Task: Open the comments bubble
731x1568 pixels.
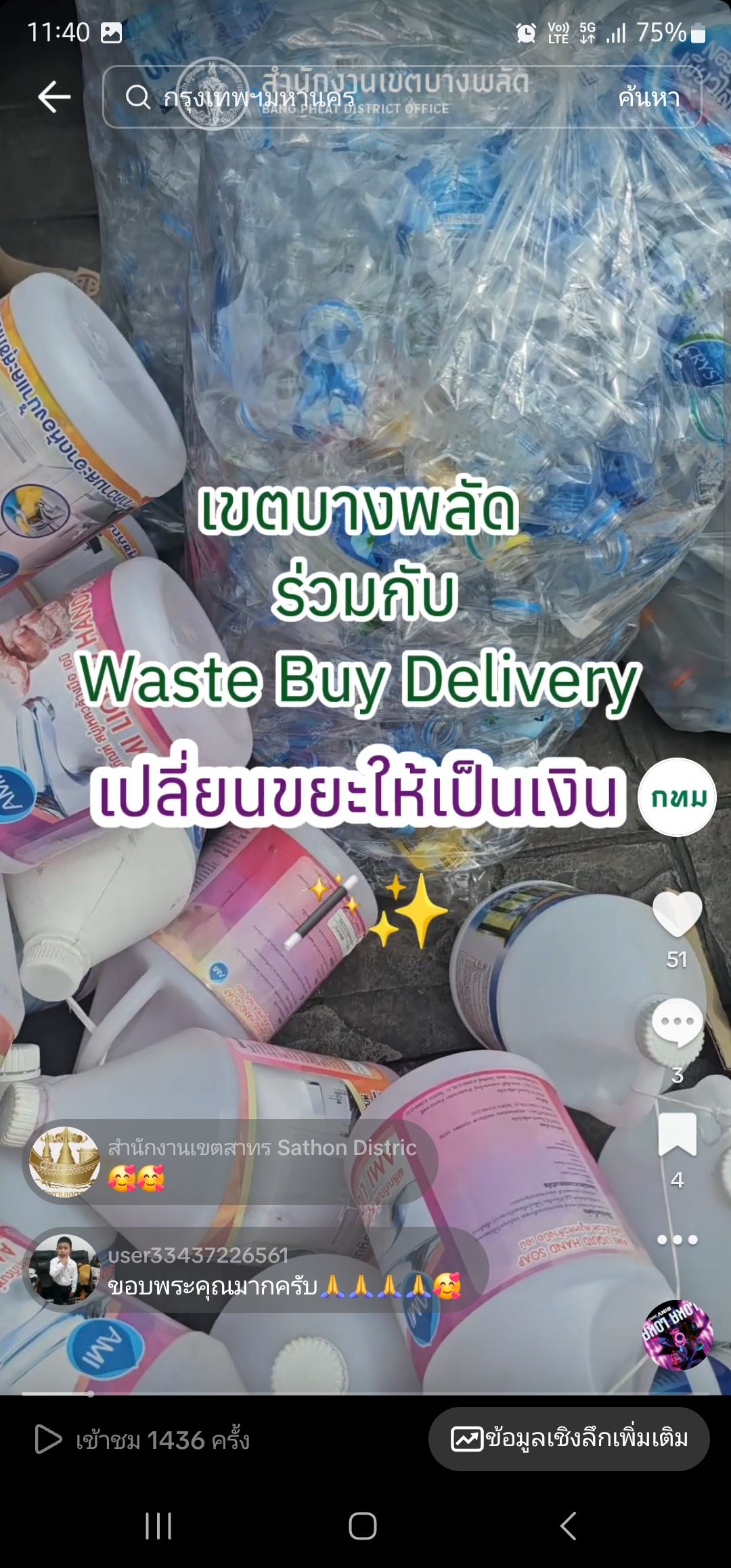Action: tap(677, 1025)
